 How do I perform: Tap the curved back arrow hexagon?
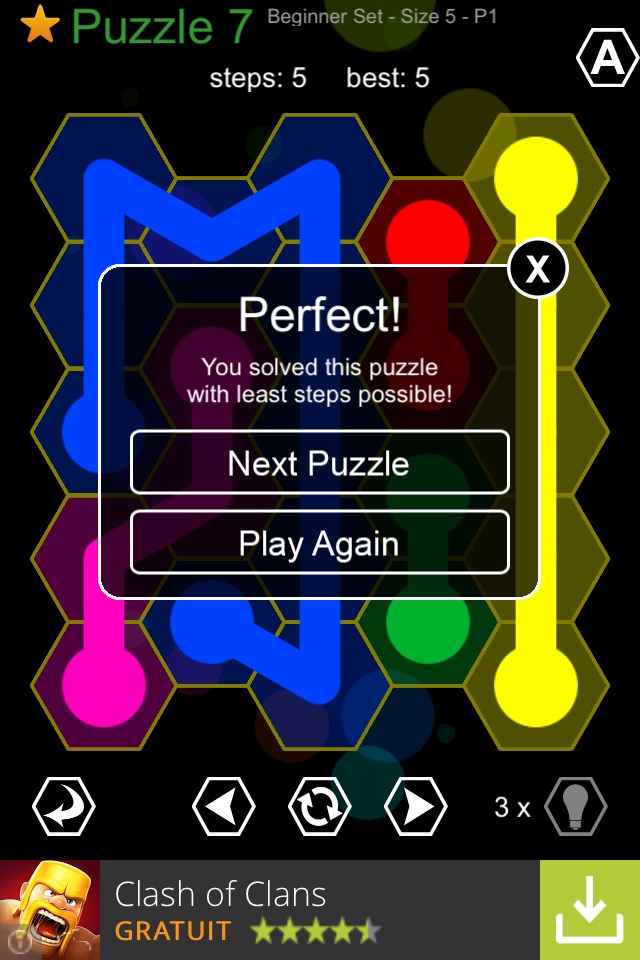[63, 806]
